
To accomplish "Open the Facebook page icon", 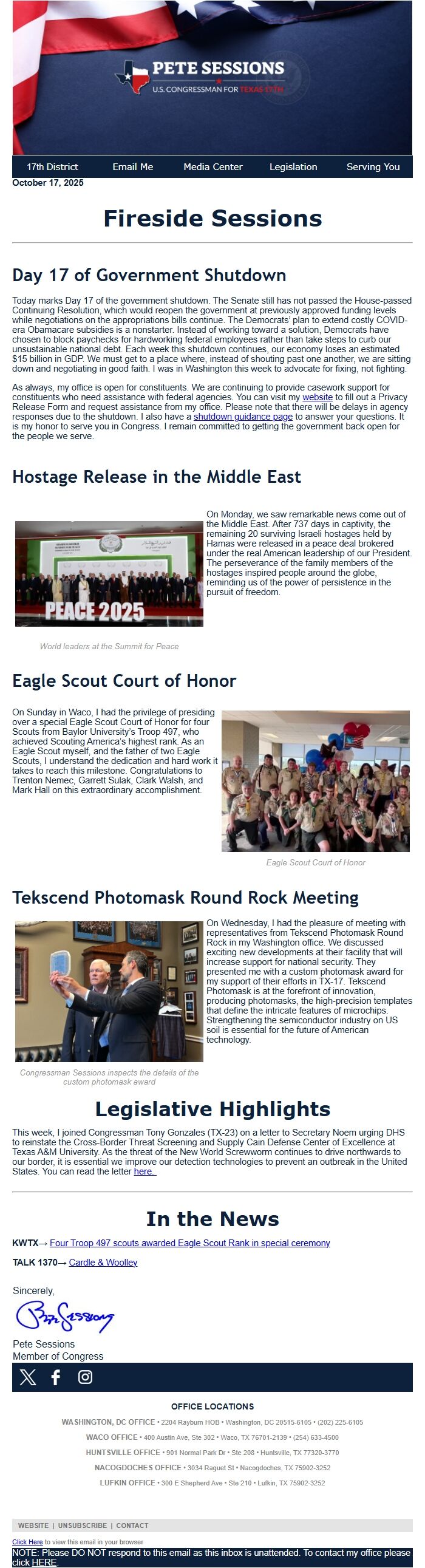I will click(56, 1377).
